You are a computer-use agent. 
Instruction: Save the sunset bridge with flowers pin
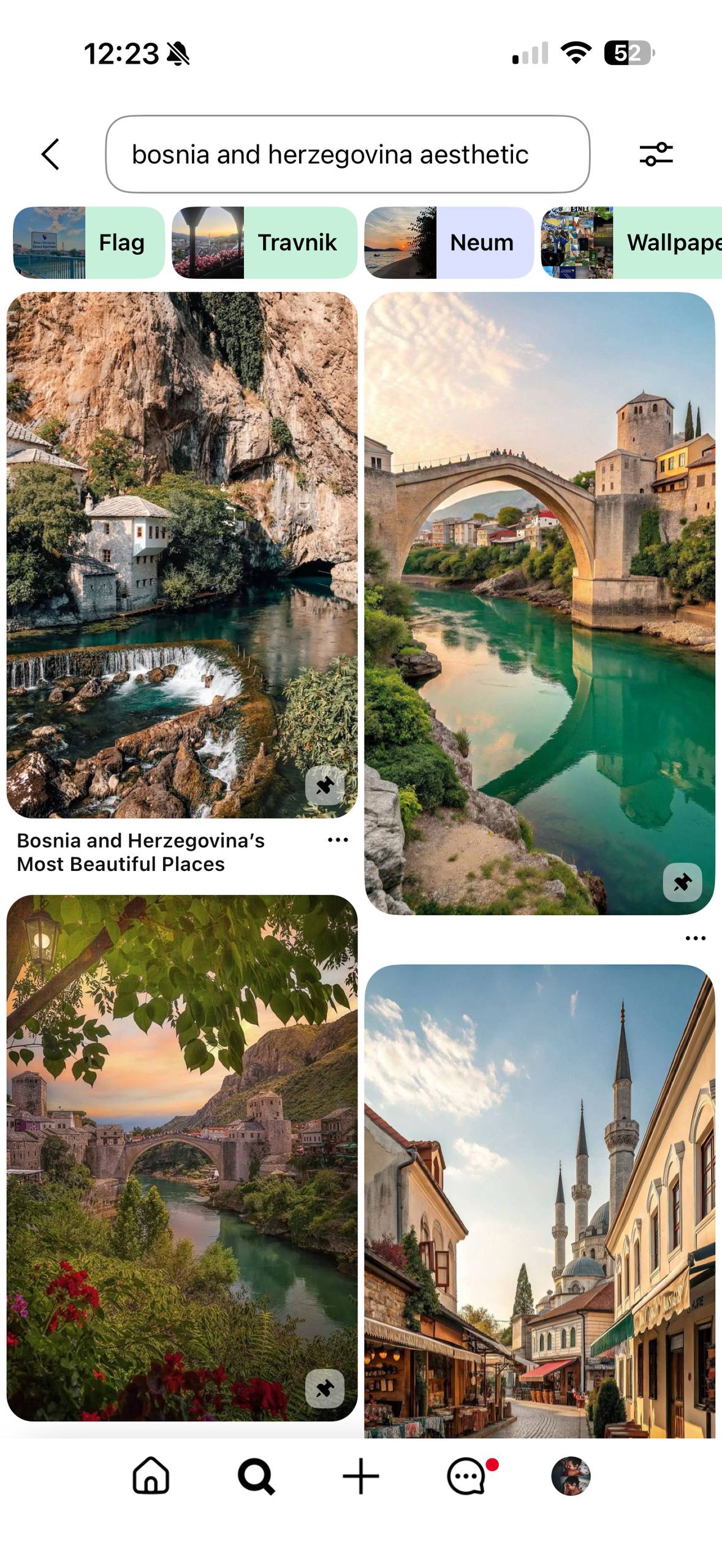(325, 1388)
